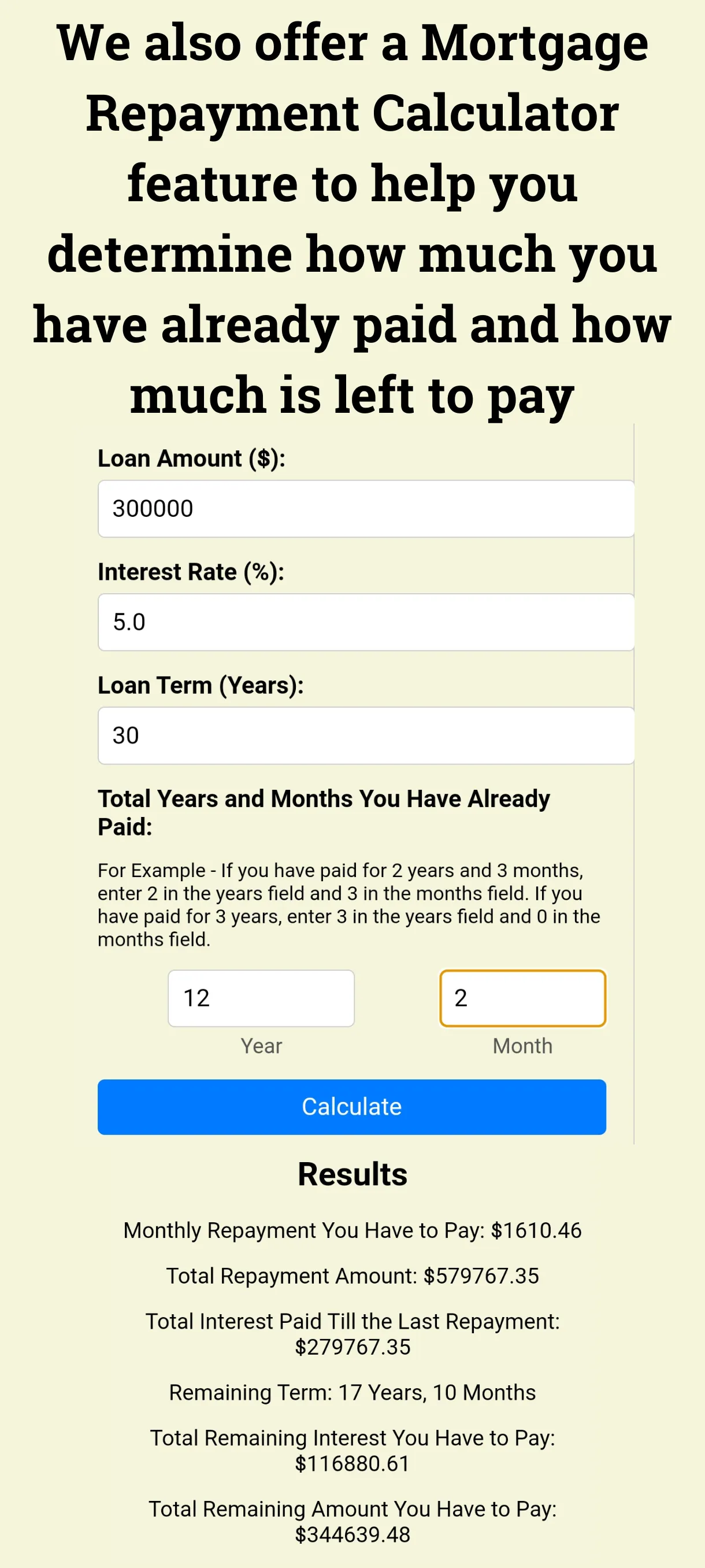This screenshot has height=1568, width=705.
Task: Click the Loan Term field showing 30
Action: coord(366,735)
